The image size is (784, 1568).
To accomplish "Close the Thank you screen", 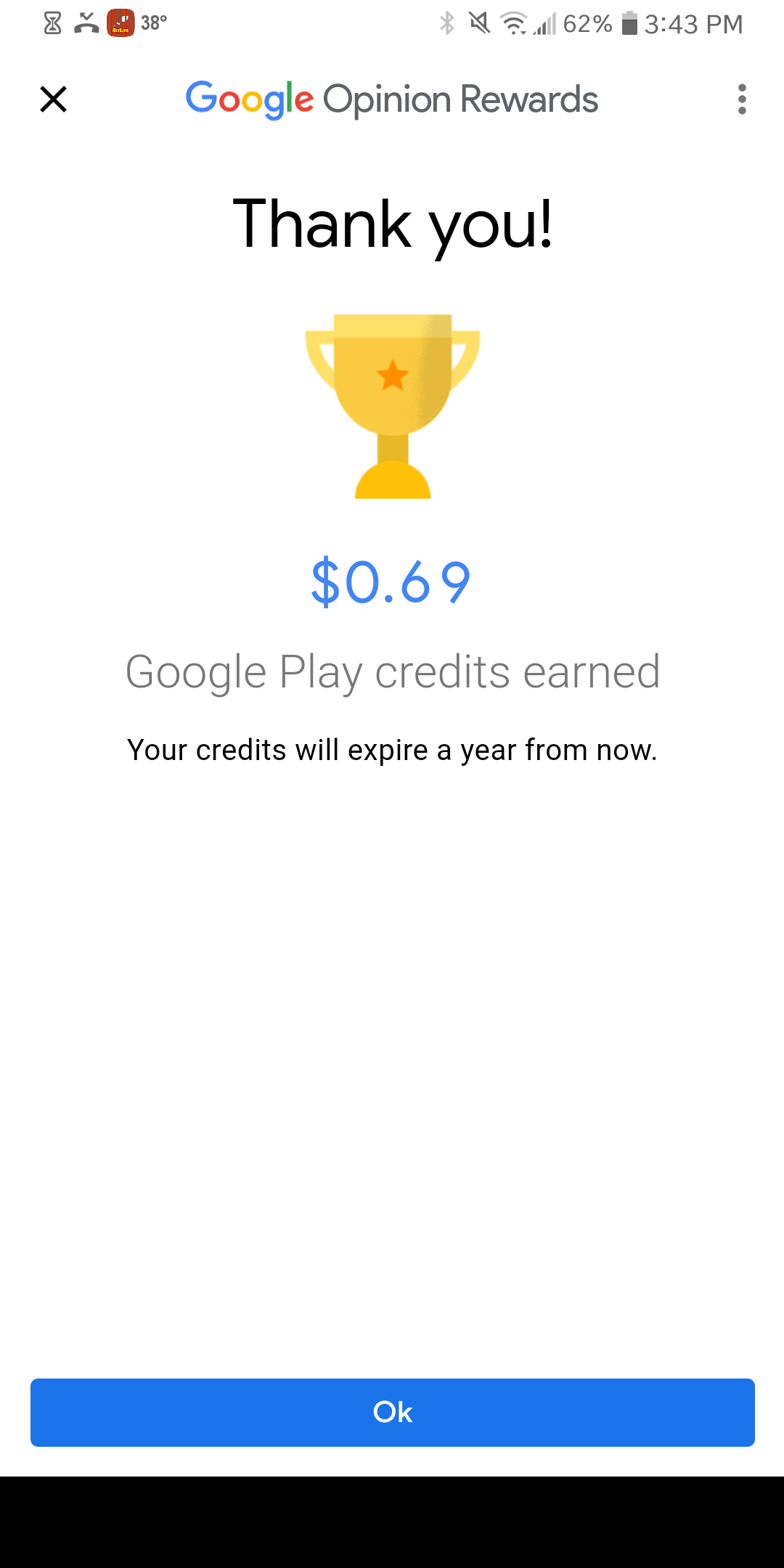I will 53,99.
